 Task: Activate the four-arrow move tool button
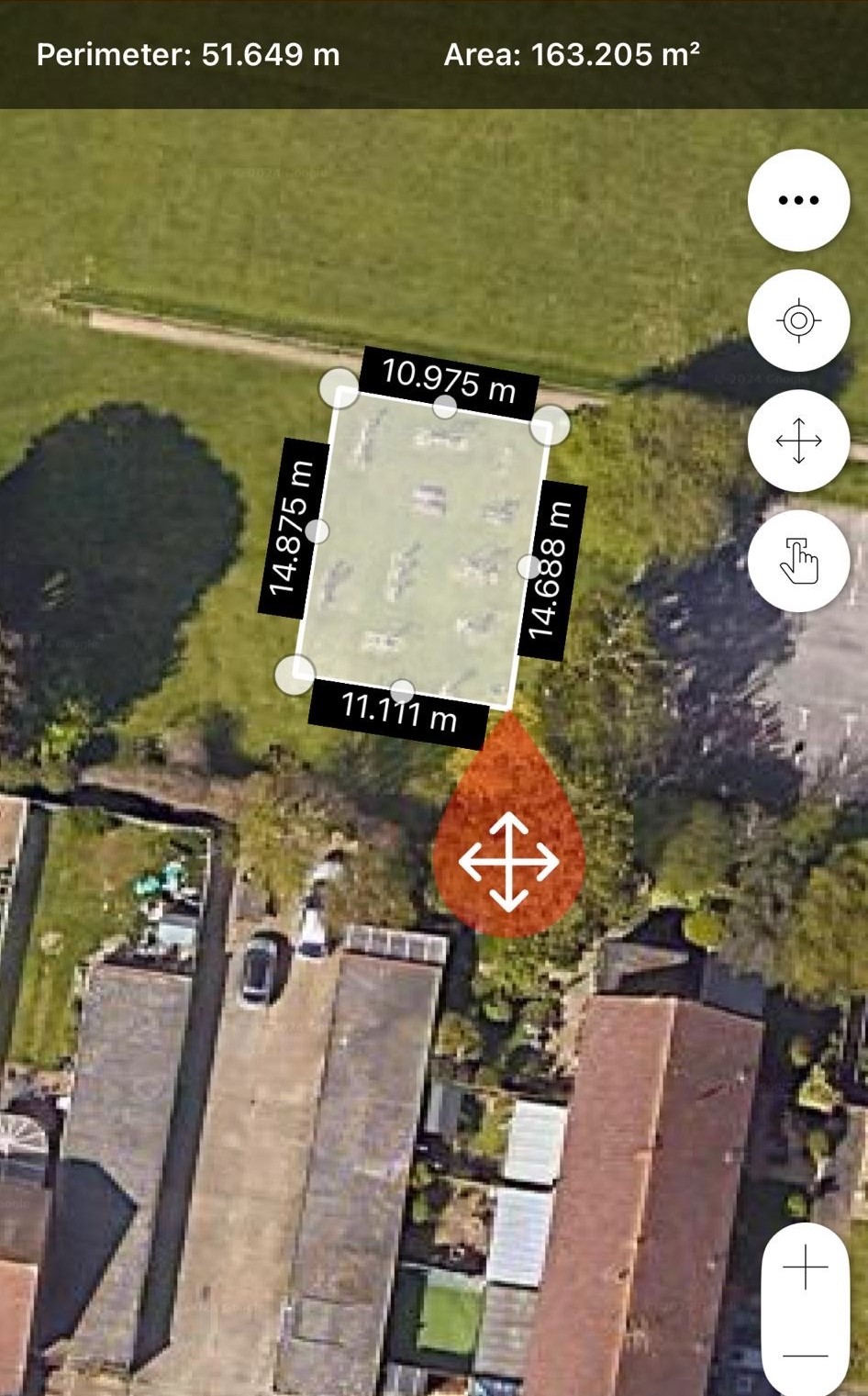coord(797,441)
